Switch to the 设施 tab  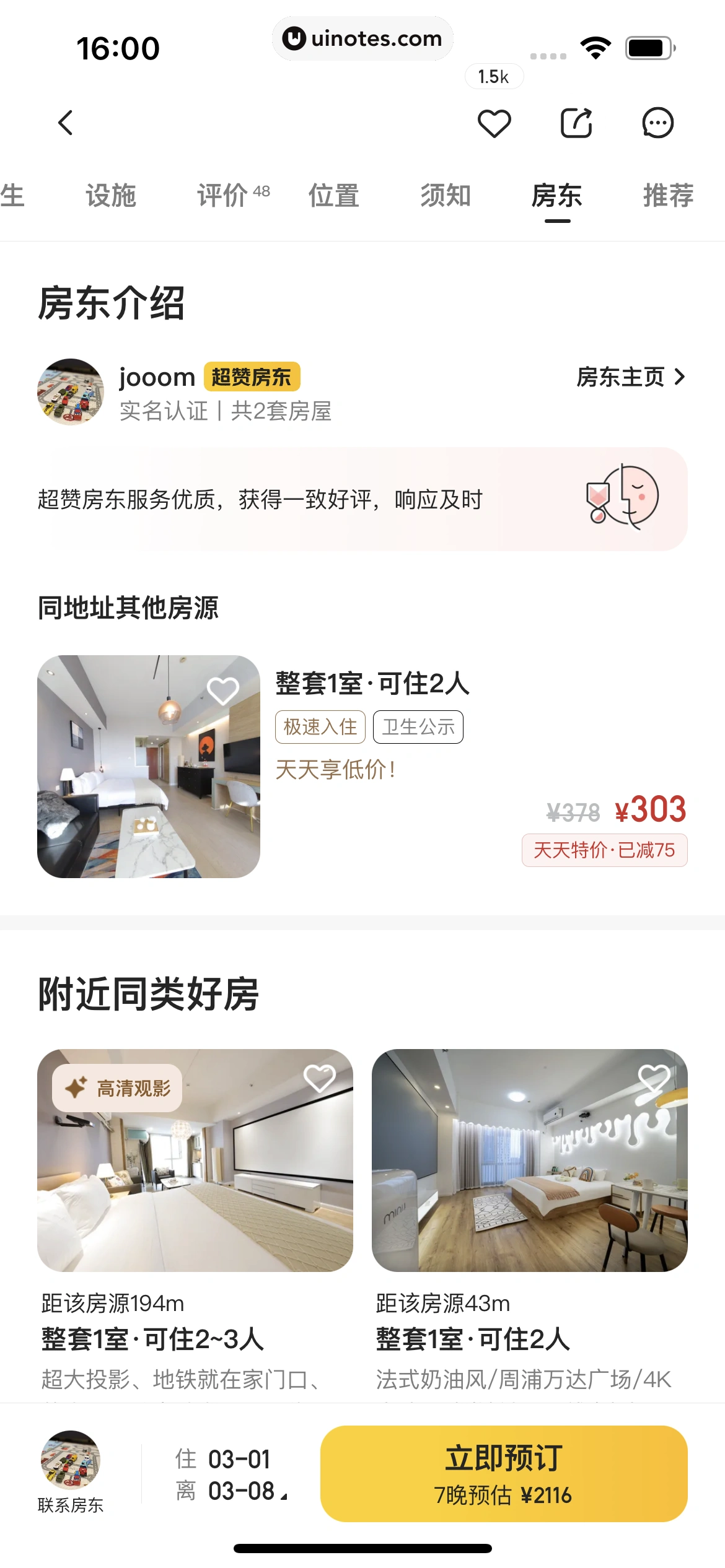pyautogui.click(x=111, y=196)
